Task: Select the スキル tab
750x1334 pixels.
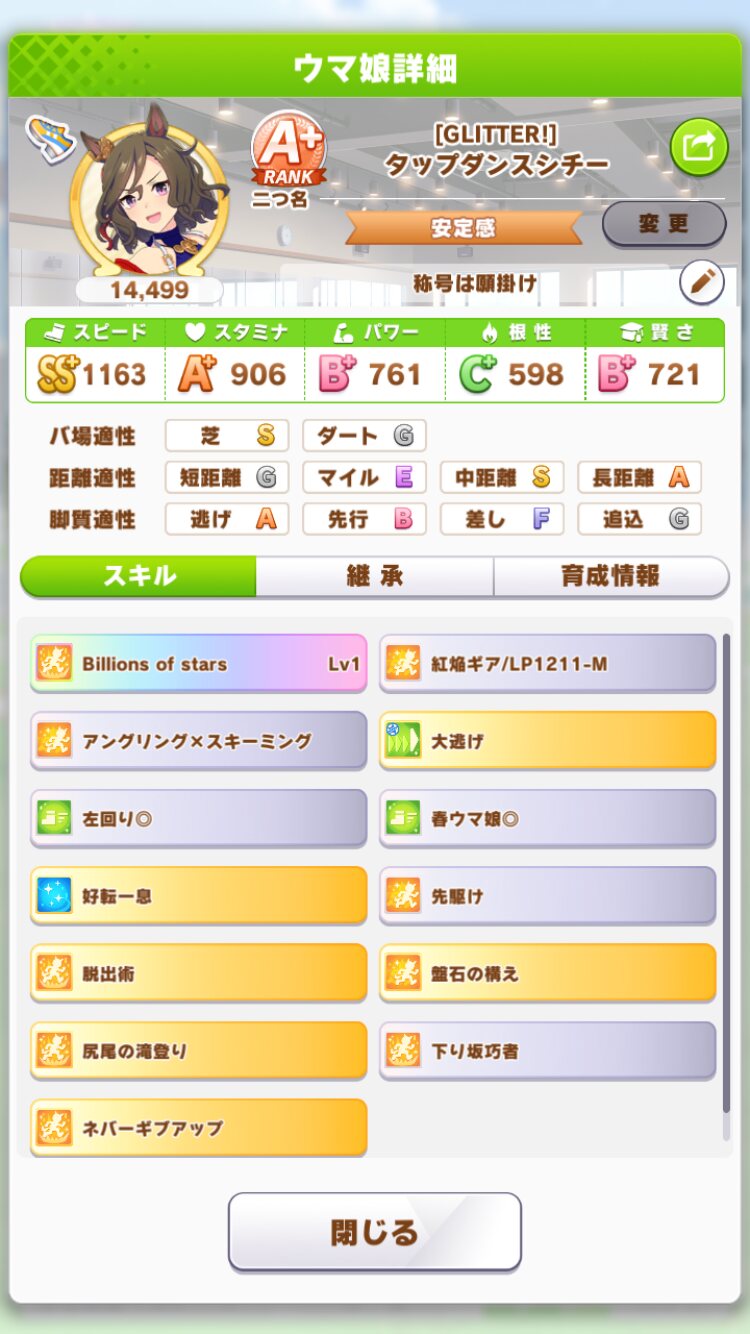Action: [x=139, y=576]
